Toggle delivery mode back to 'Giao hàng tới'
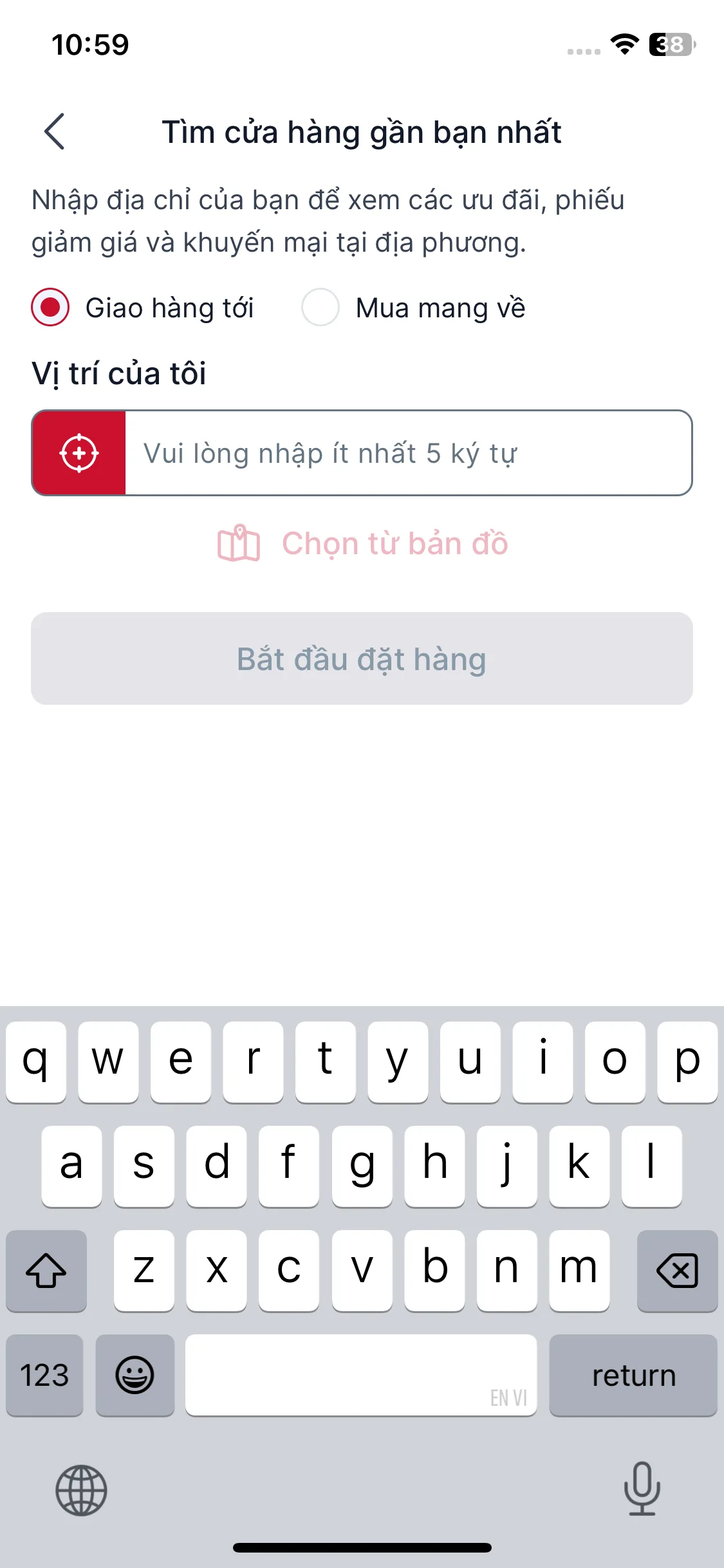724x1568 pixels. (51, 308)
